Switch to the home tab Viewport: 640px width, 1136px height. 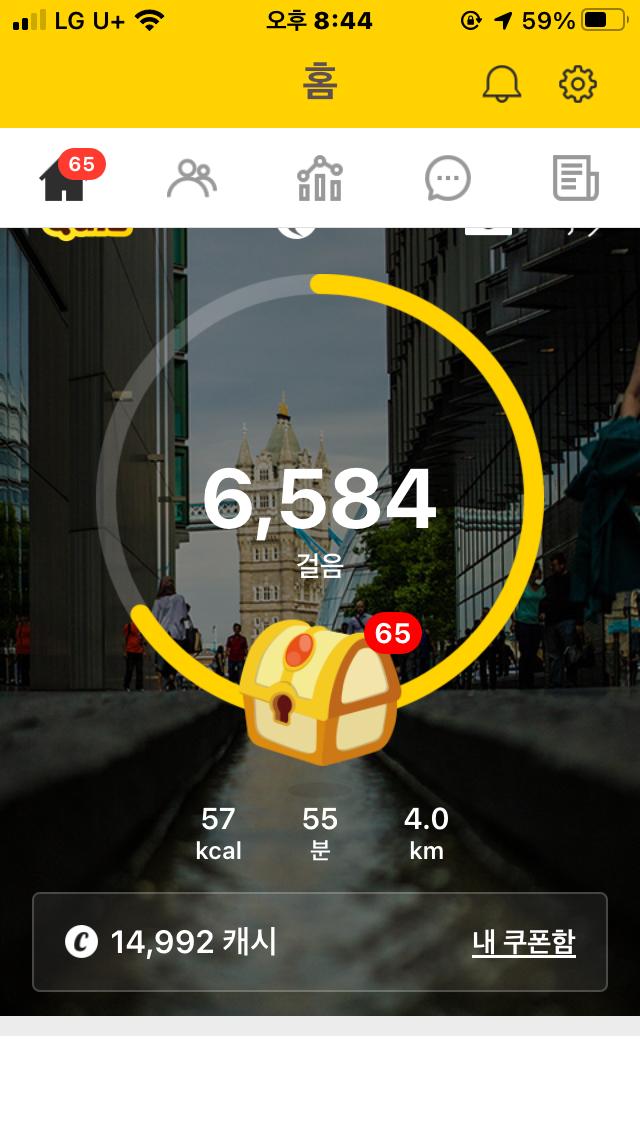point(63,180)
